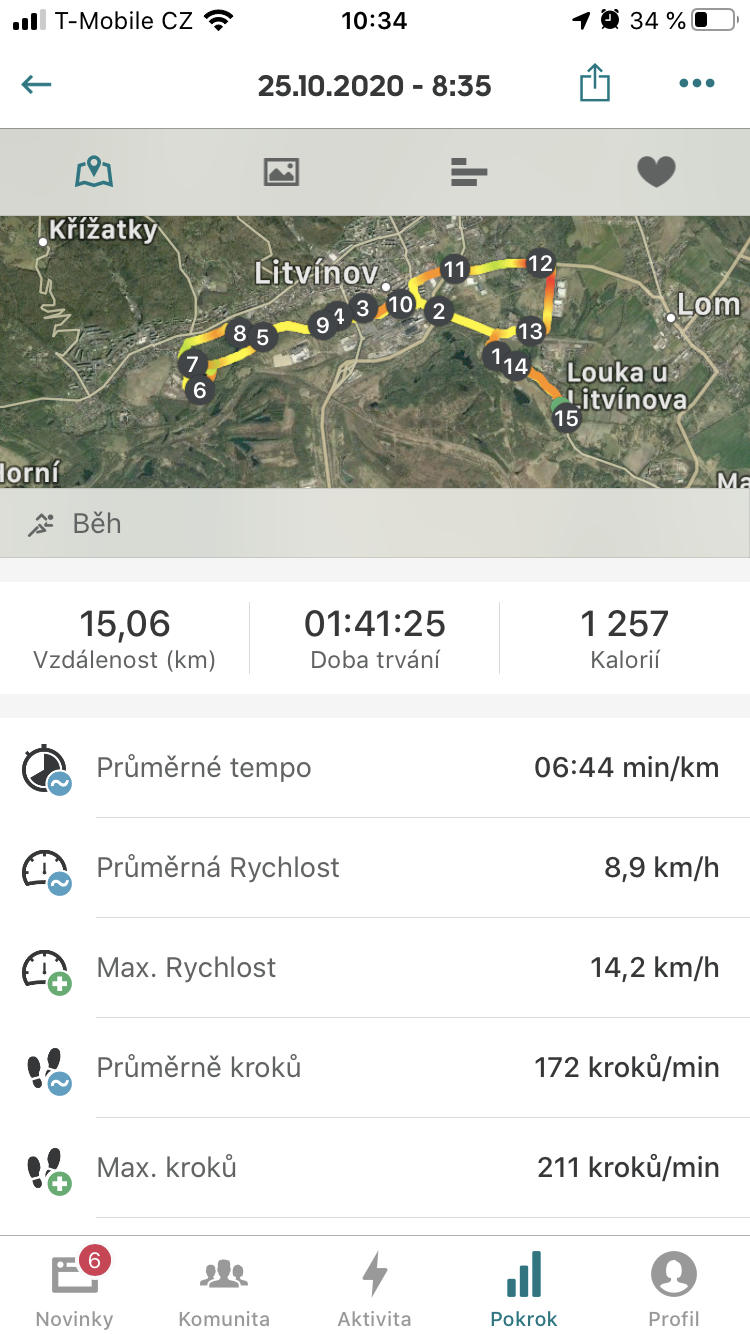The width and height of the screenshot is (750, 1334).
Task: Open the splits bar chart tab
Action: [469, 172]
